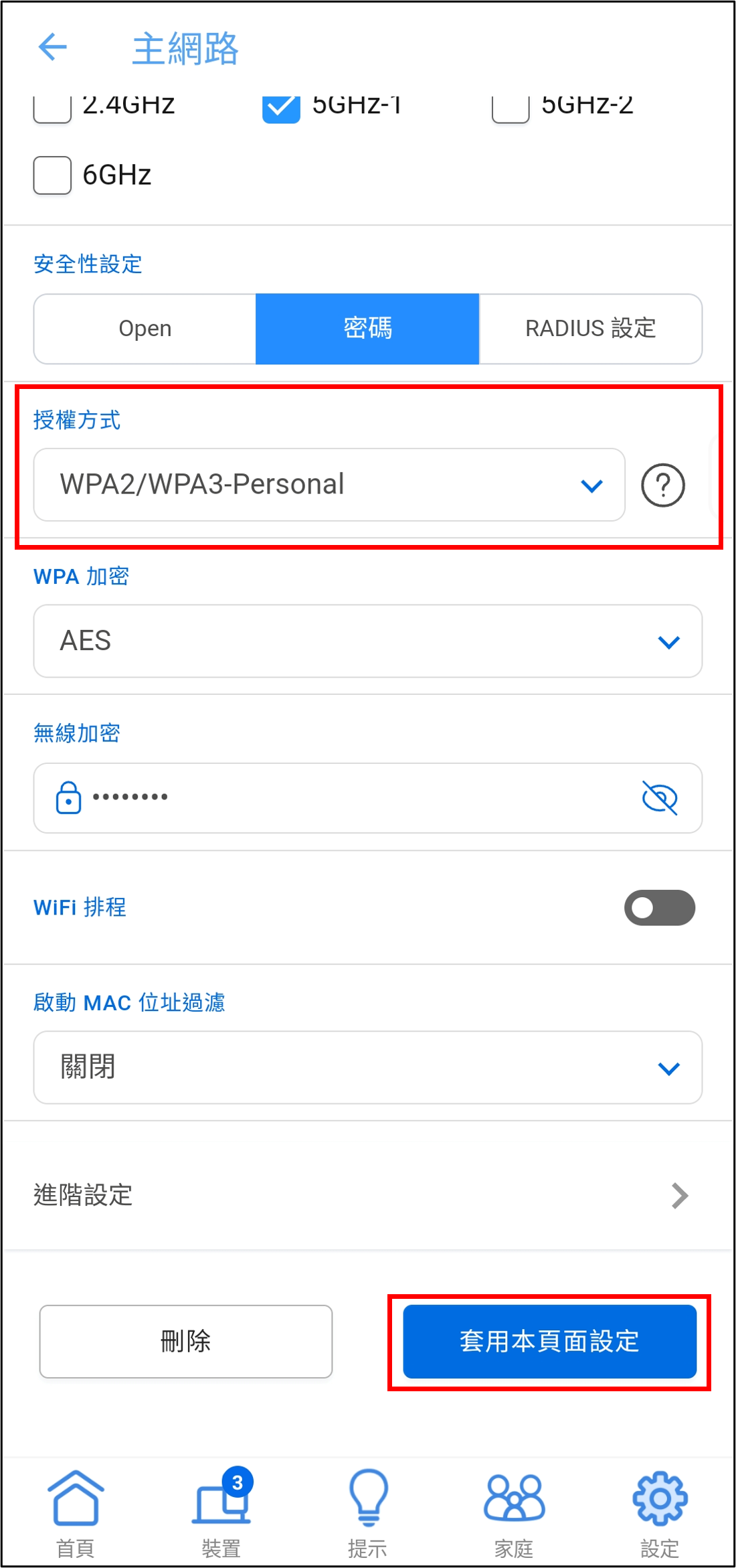Select the 密碼 security option
The height and width of the screenshot is (1568, 736).
(x=367, y=329)
